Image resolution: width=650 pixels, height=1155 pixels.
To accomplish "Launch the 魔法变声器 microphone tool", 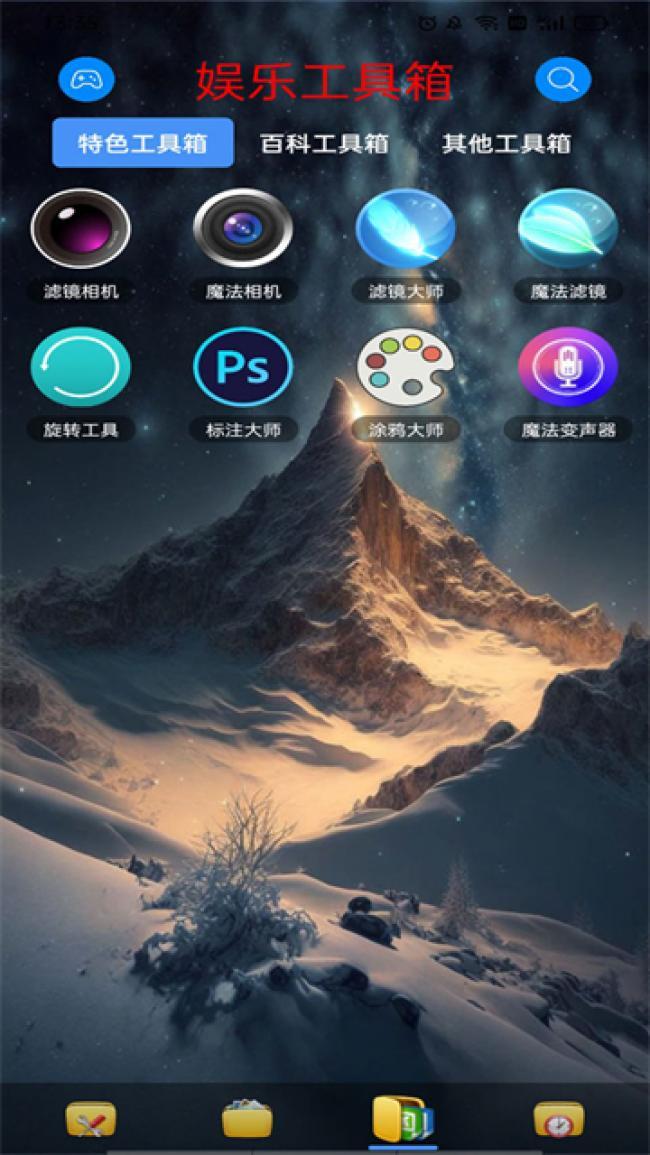I will (567, 367).
